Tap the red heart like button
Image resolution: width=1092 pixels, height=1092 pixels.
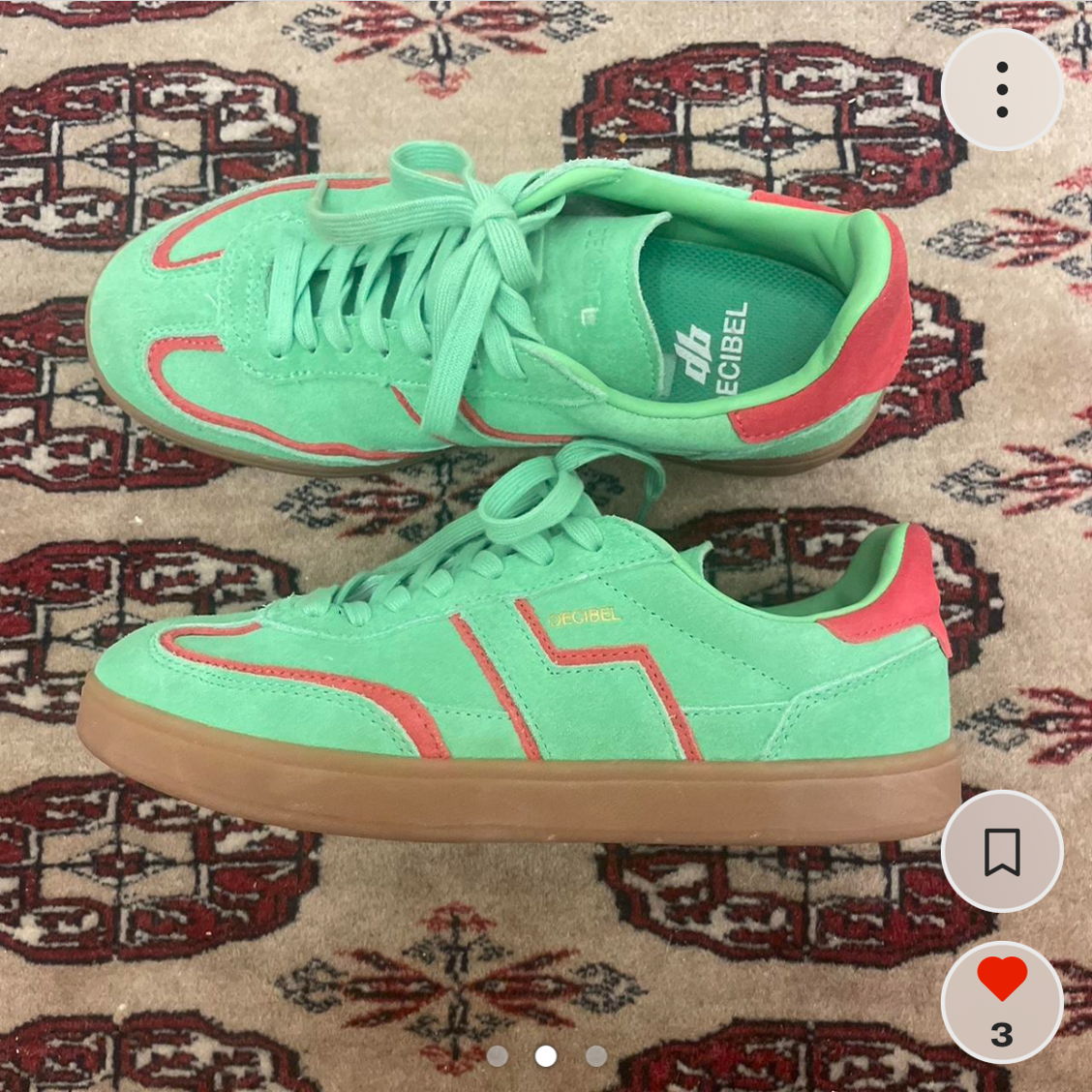1002,980
